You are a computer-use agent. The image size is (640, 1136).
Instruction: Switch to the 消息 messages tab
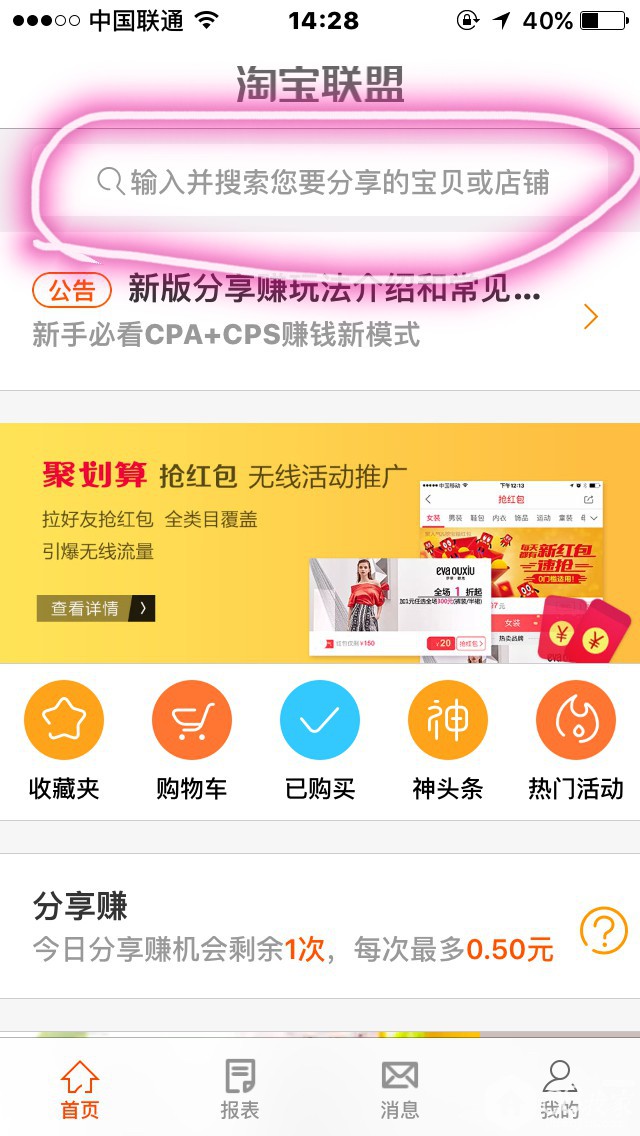click(x=400, y=1088)
